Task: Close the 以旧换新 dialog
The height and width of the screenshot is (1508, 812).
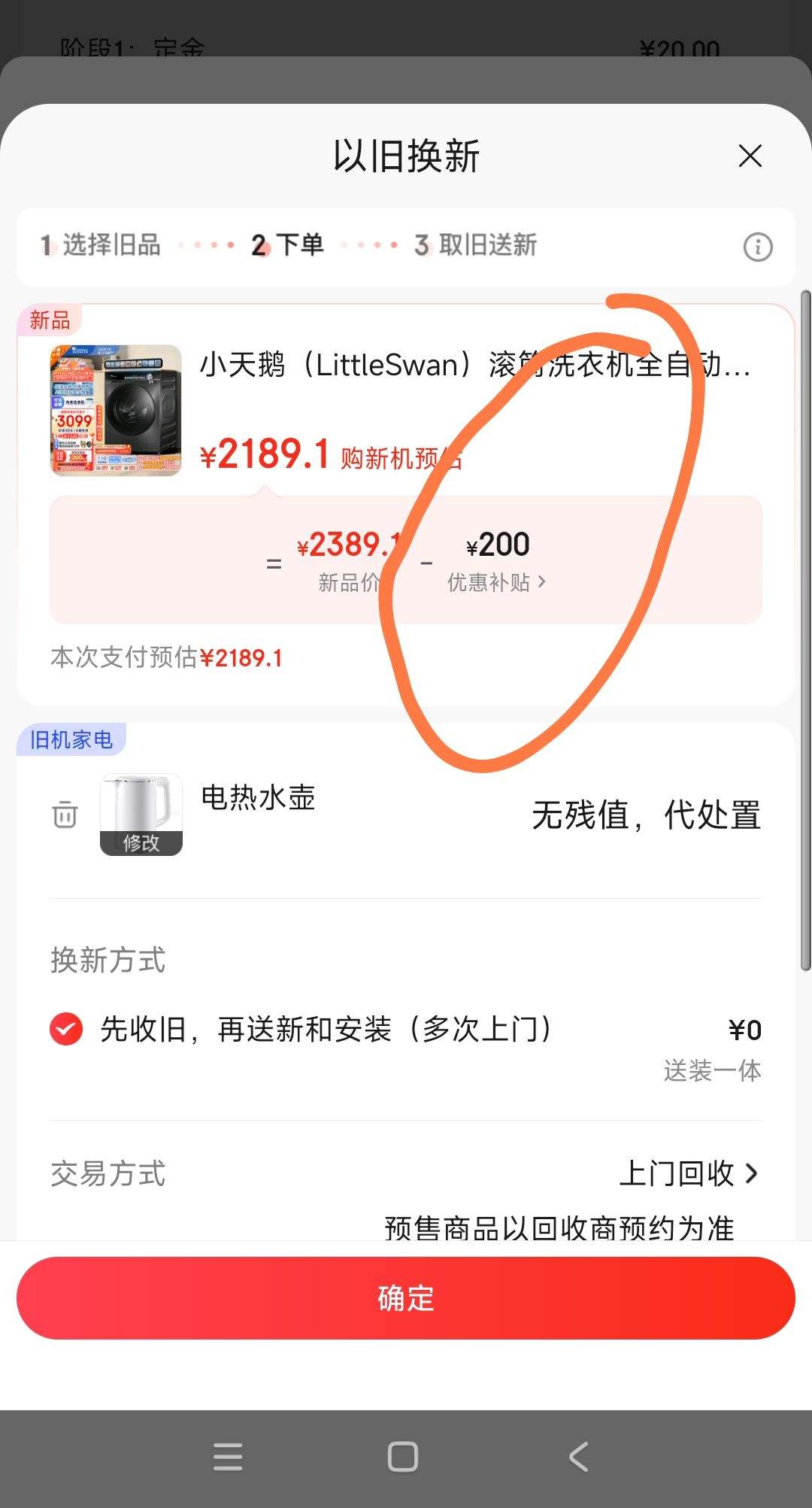Action: pos(750,156)
